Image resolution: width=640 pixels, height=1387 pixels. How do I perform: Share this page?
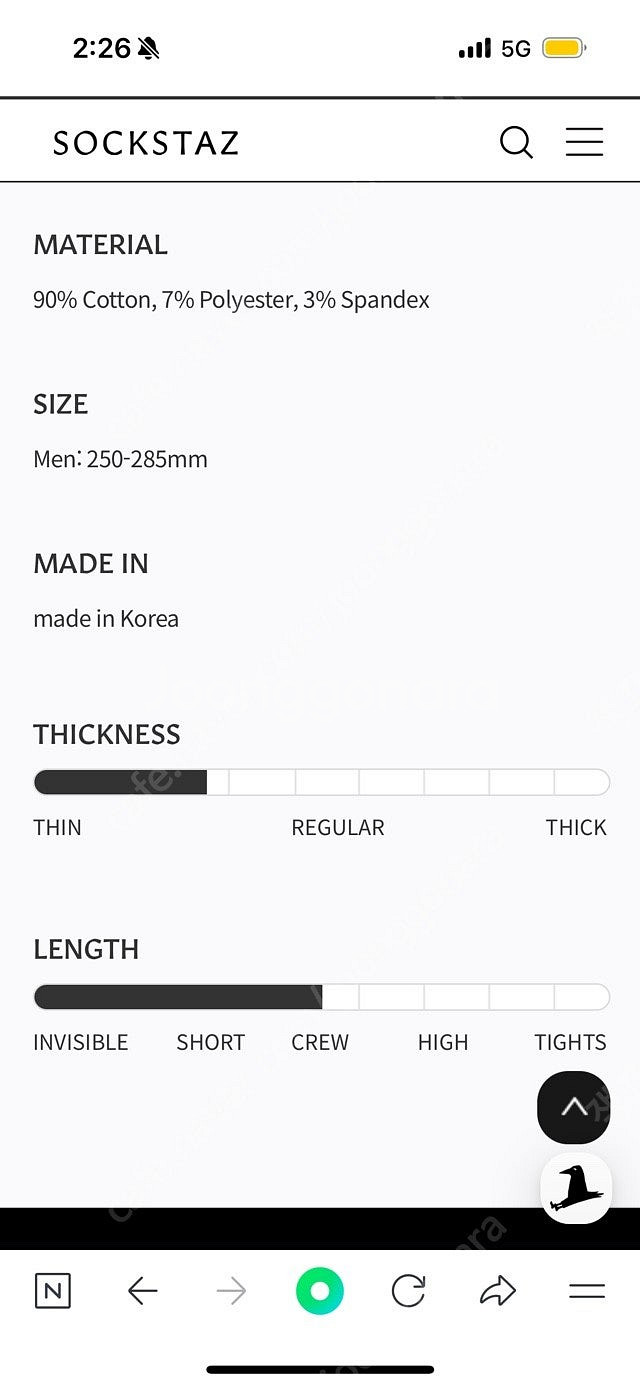pyautogui.click(x=497, y=1291)
